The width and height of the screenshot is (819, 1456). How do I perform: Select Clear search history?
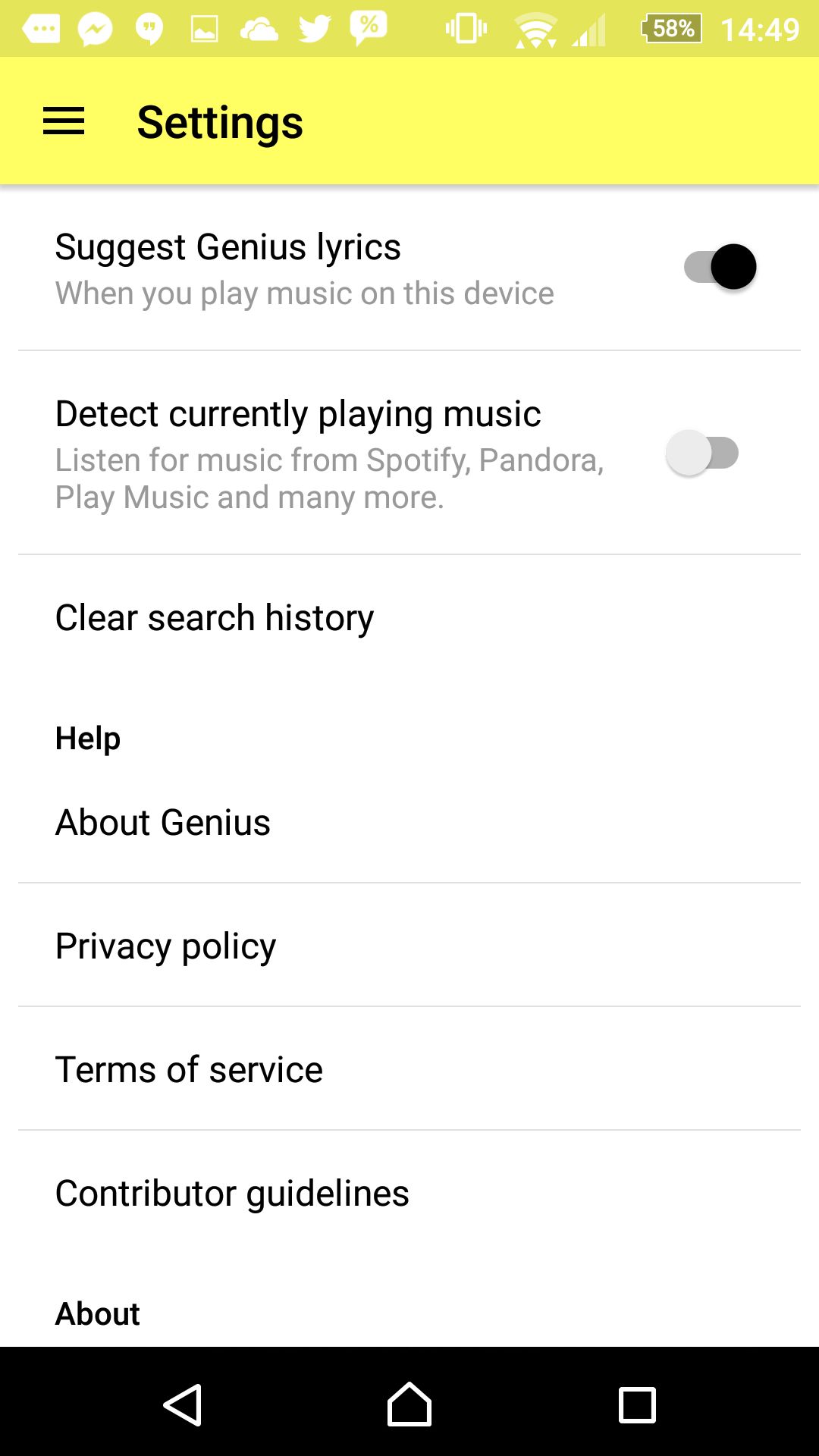[409, 617]
